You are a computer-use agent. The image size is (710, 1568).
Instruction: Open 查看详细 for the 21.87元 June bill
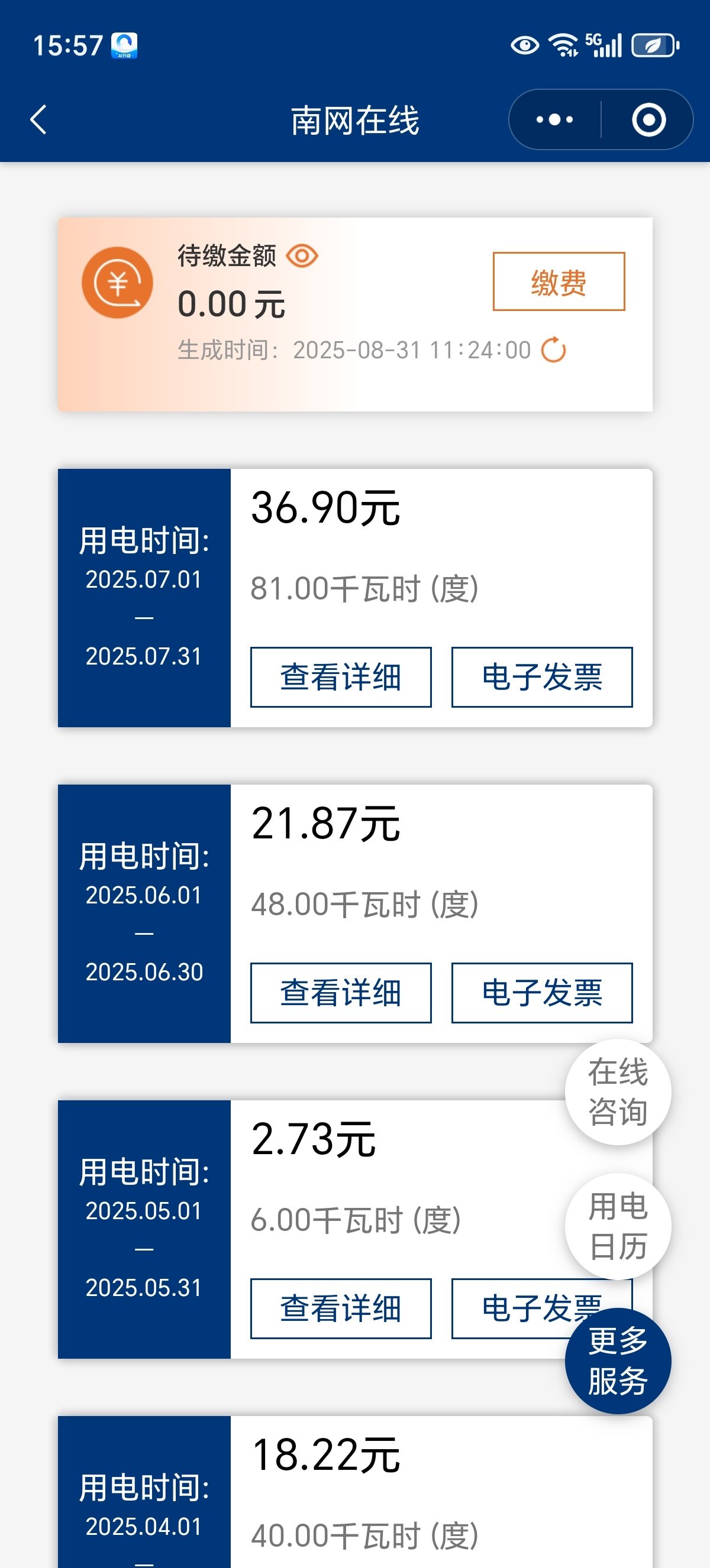click(x=340, y=993)
